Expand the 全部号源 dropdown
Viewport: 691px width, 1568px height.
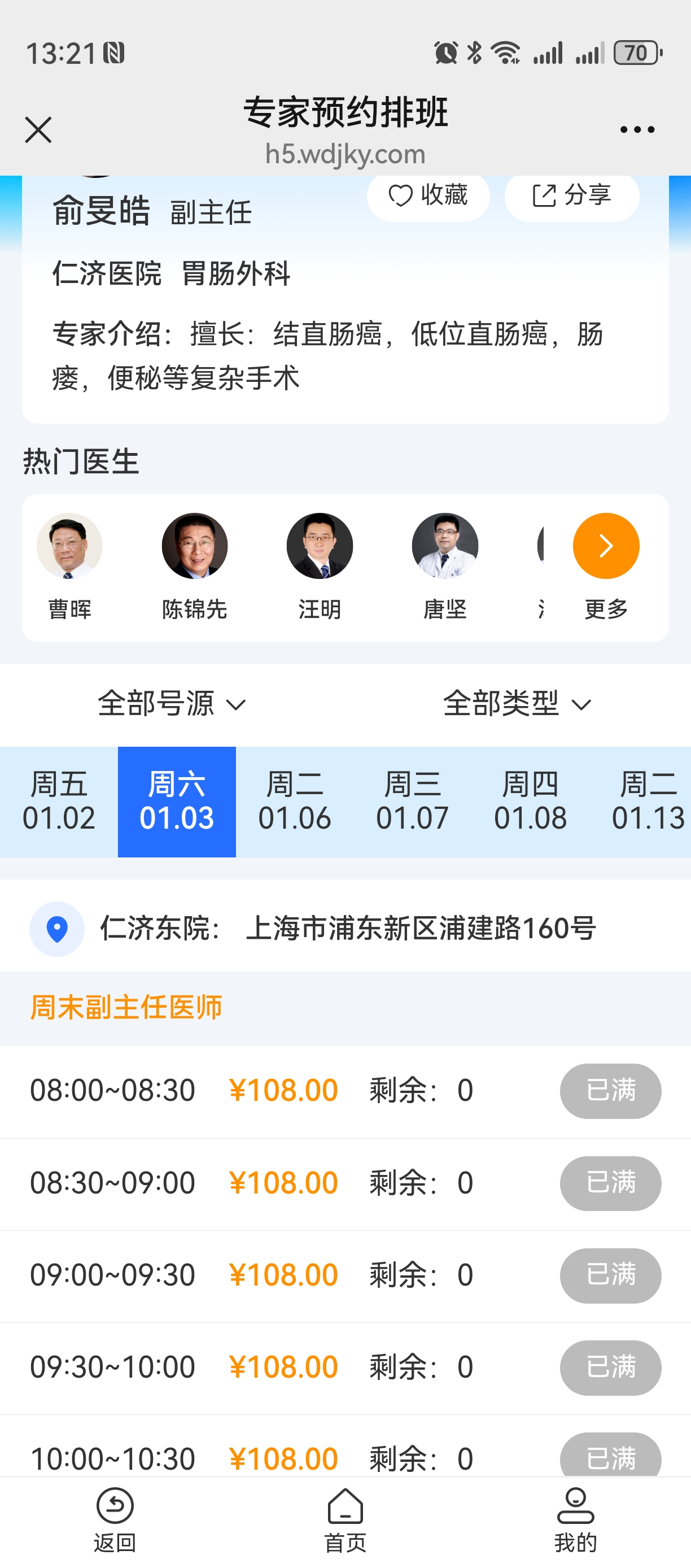pos(172,704)
